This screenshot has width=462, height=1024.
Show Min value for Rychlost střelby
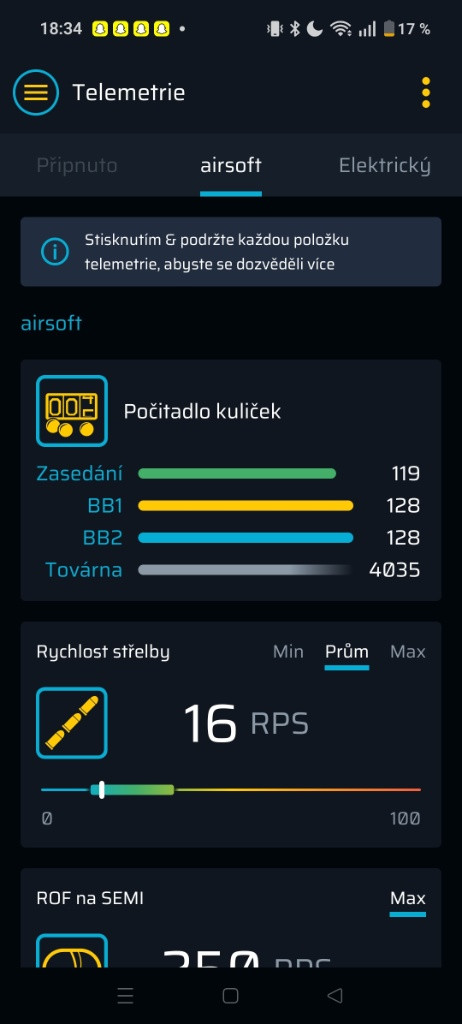(288, 652)
